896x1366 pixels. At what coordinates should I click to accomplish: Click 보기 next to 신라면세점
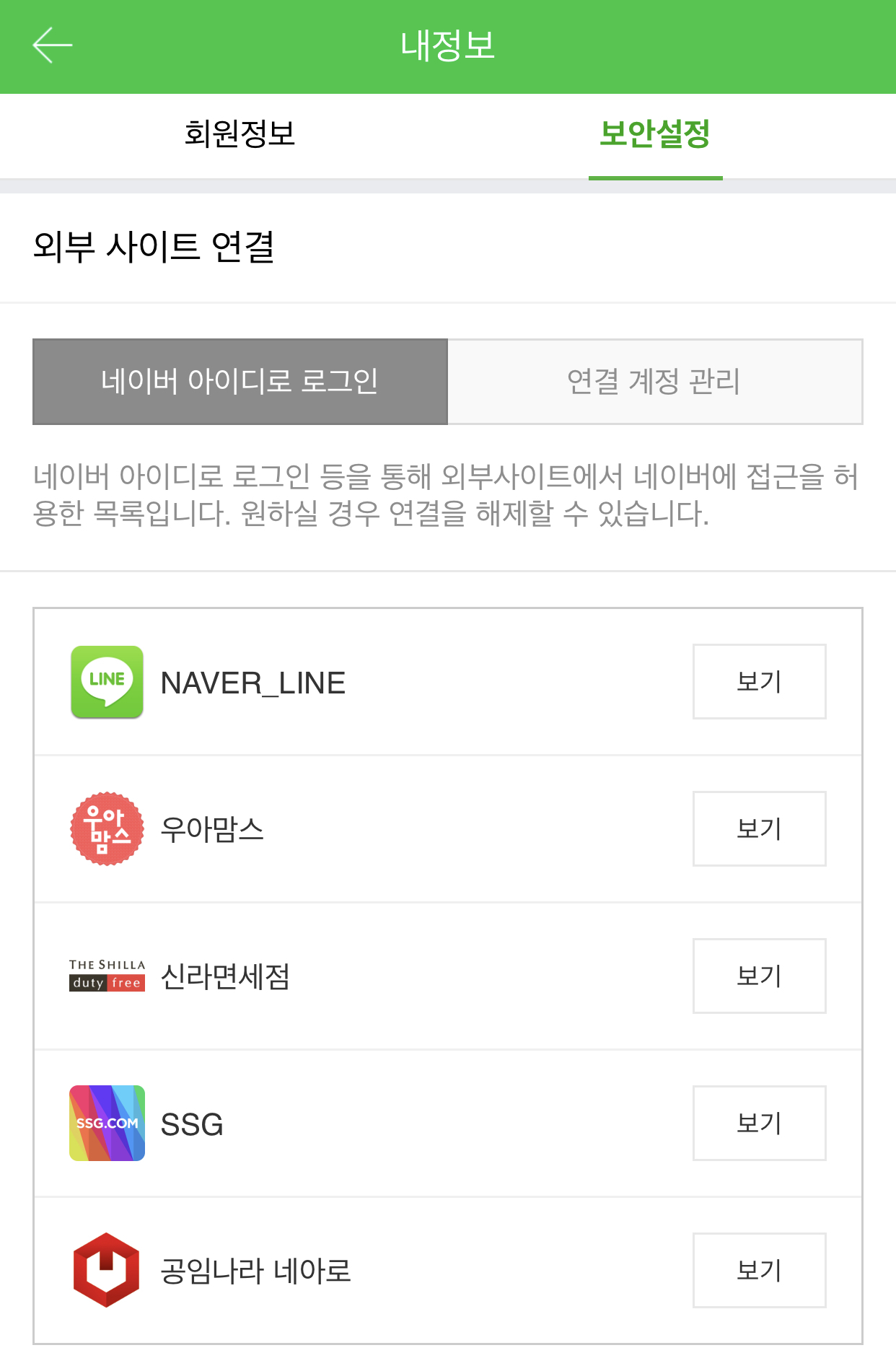tap(759, 976)
